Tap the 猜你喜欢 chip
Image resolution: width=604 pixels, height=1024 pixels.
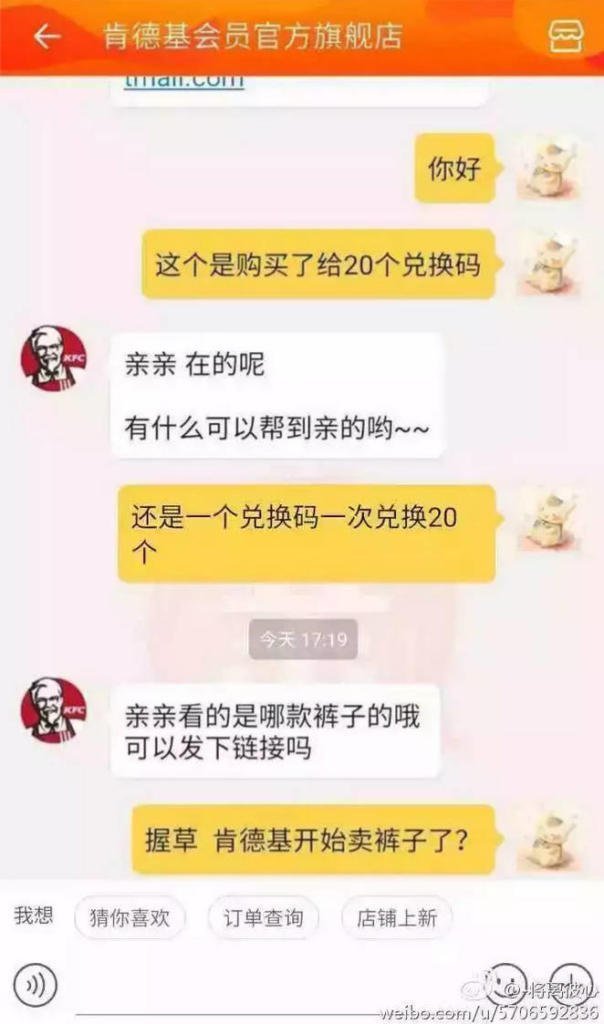click(130, 918)
